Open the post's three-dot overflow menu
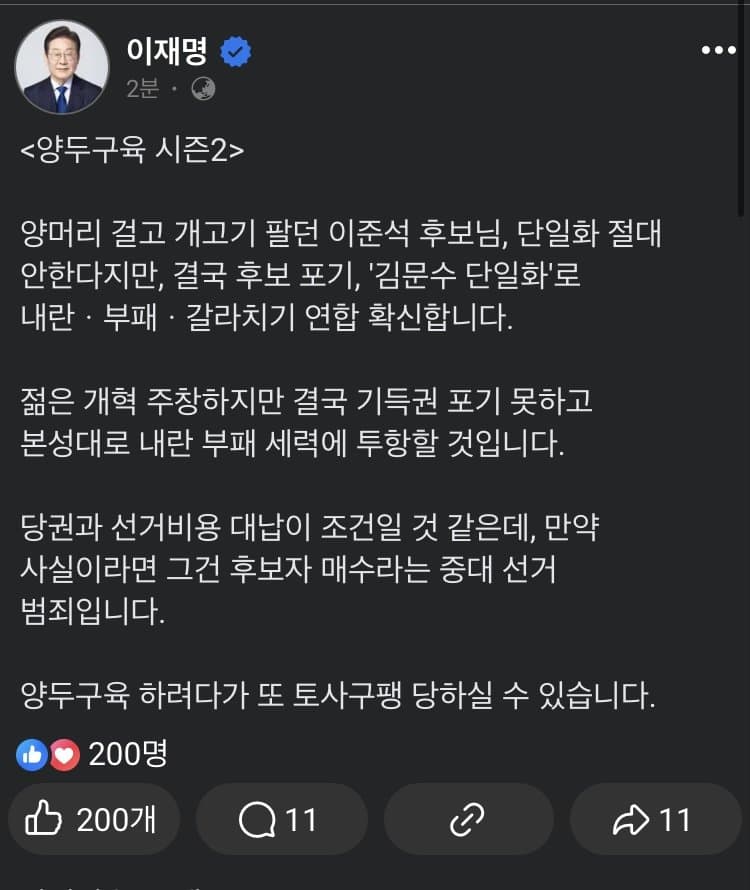This screenshot has height=890, width=750. click(x=718, y=50)
